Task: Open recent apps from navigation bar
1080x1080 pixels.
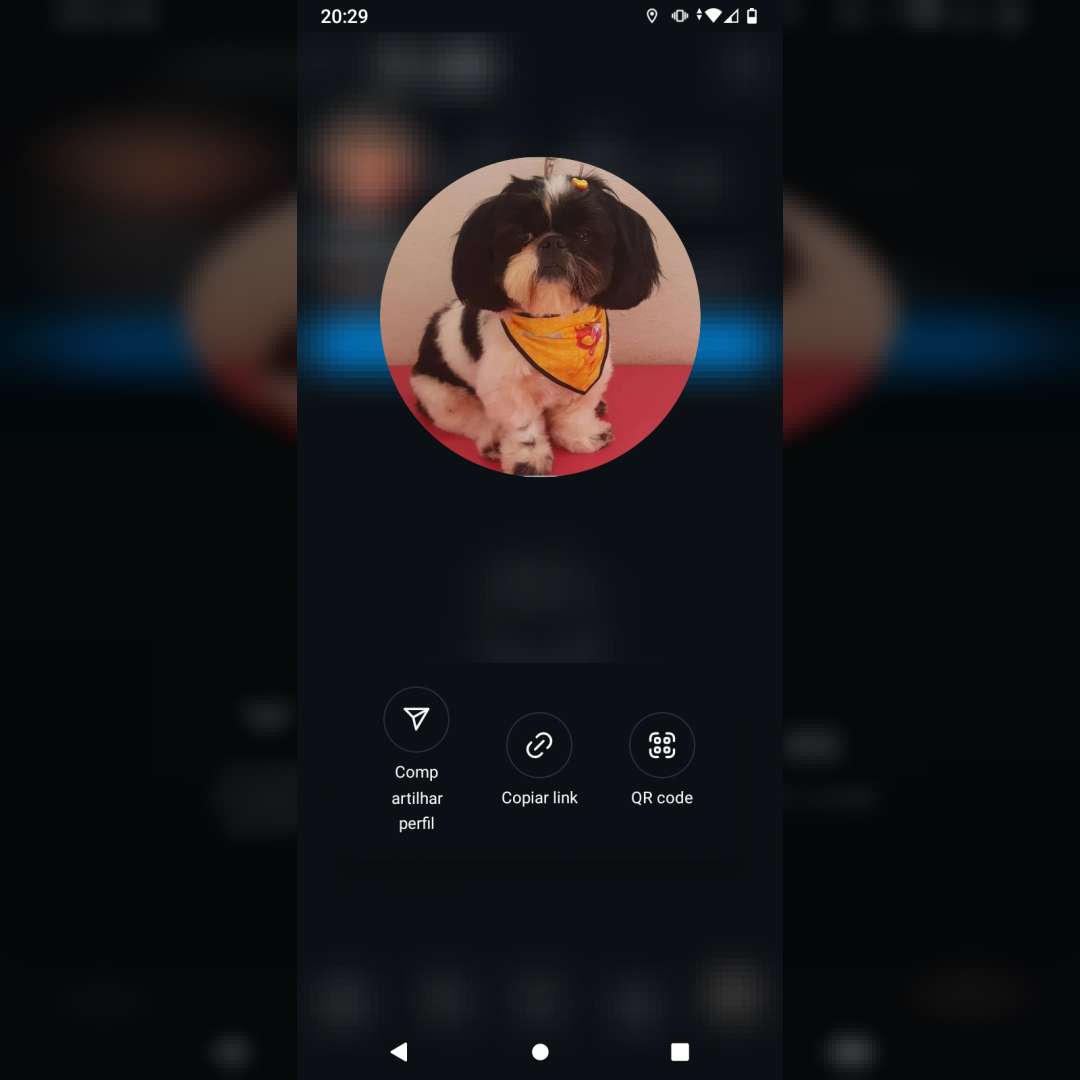Action: coord(680,1051)
